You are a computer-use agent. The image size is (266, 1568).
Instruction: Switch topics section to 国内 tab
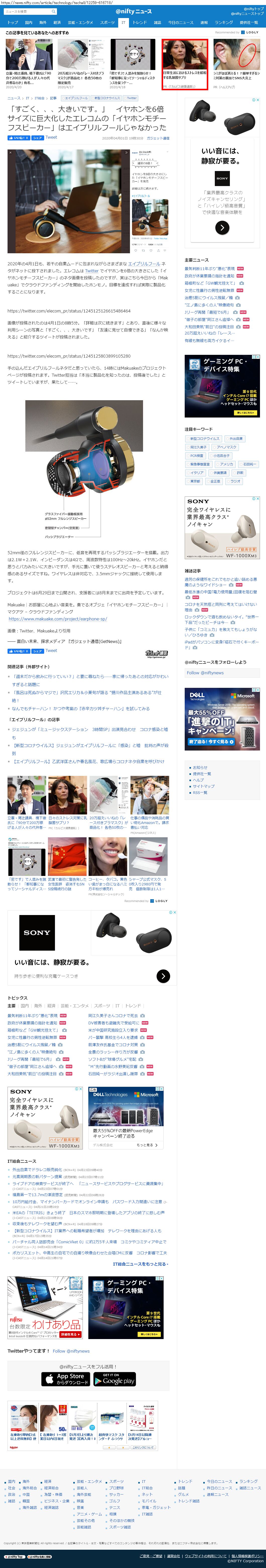(x=25, y=1006)
